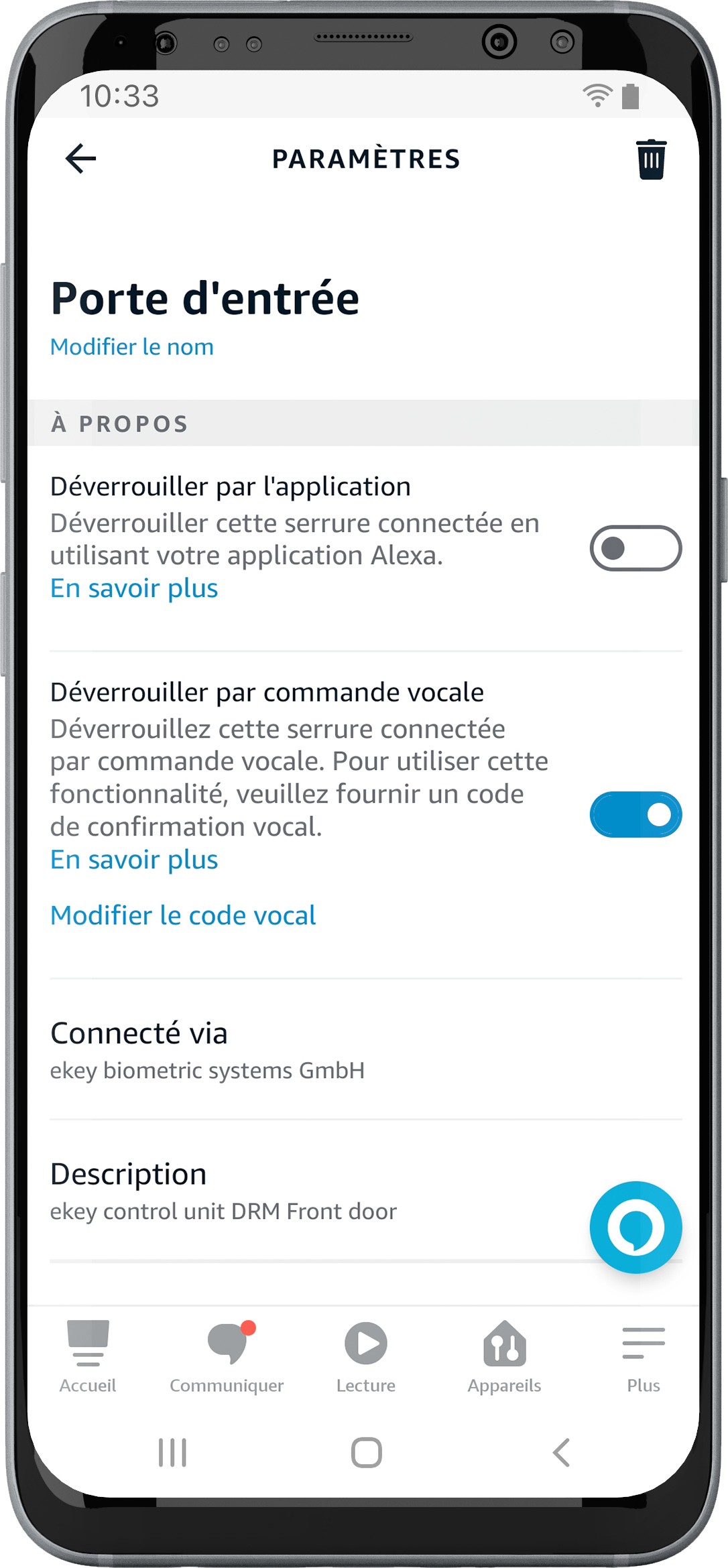
Task: Go to the Lecture tab
Action: click(x=365, y=1357)
